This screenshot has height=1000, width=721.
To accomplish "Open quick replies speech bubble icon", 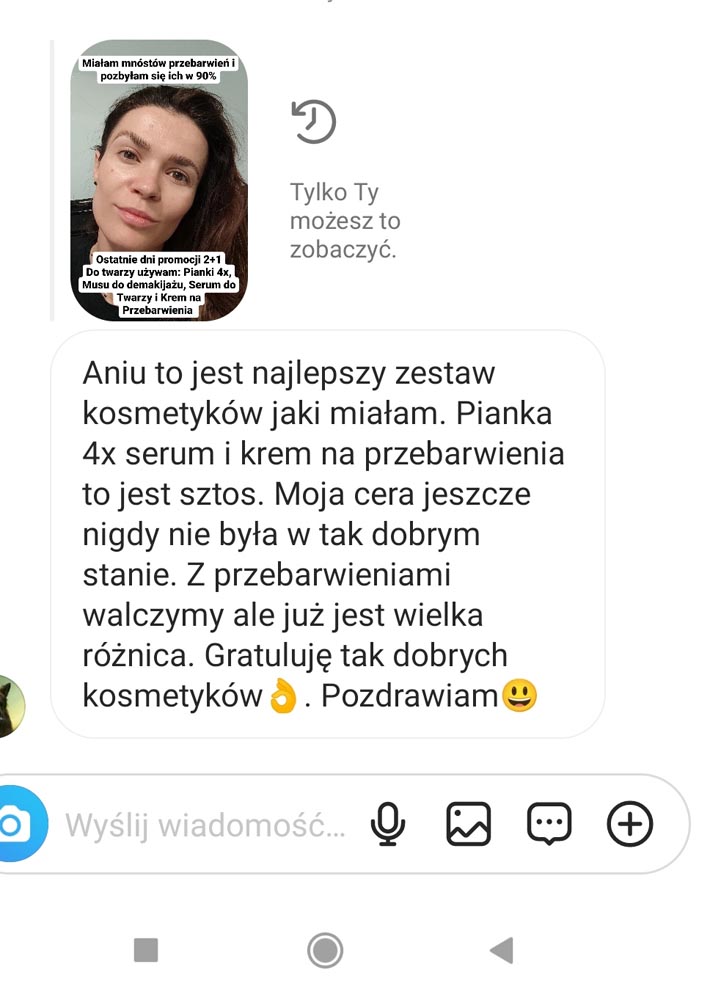I will click(x=549, y=825).
